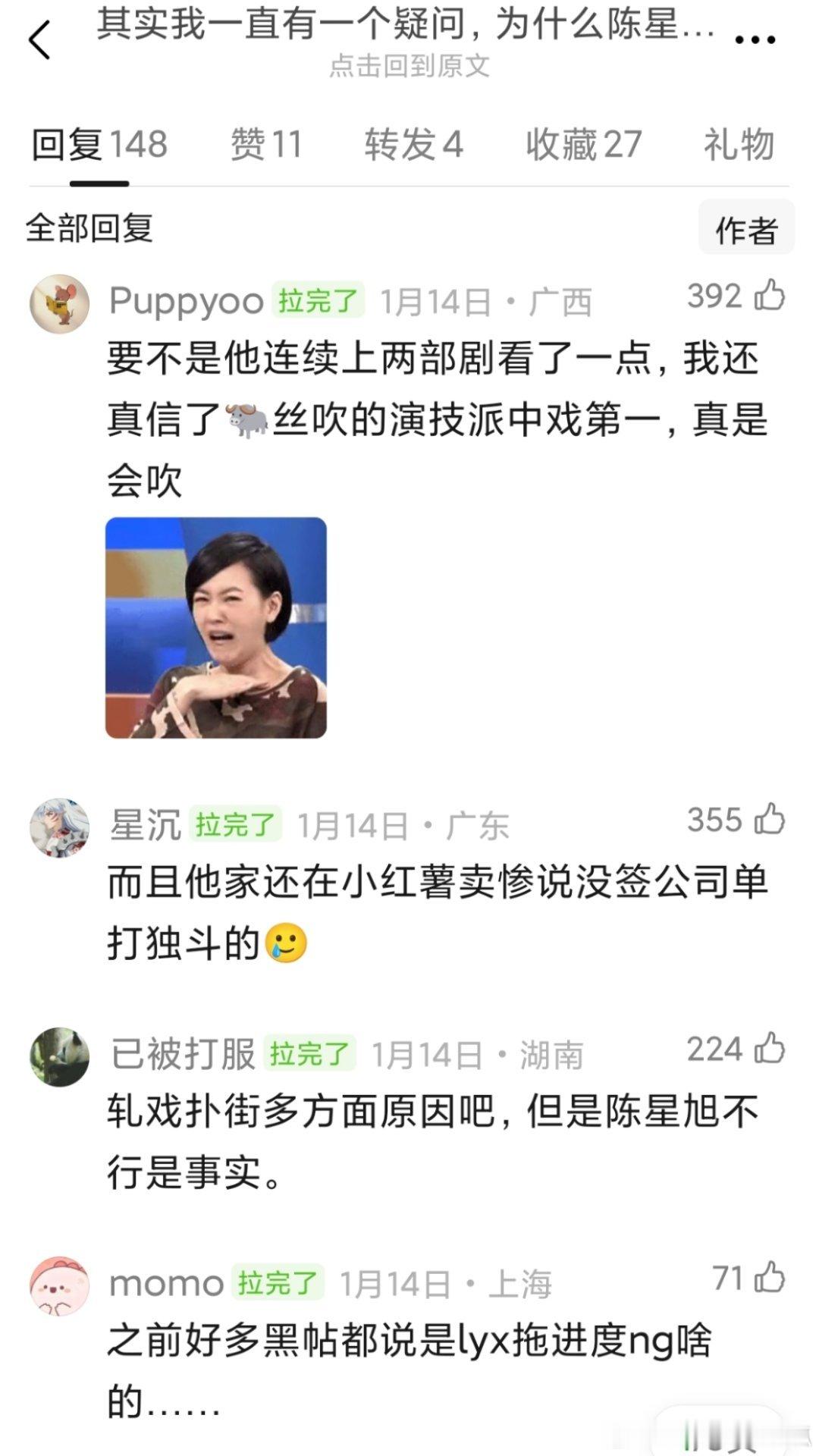Viewport: 819px width, 1456px height.
Task: Filter replies using the 作者 button
Action: 746,230
